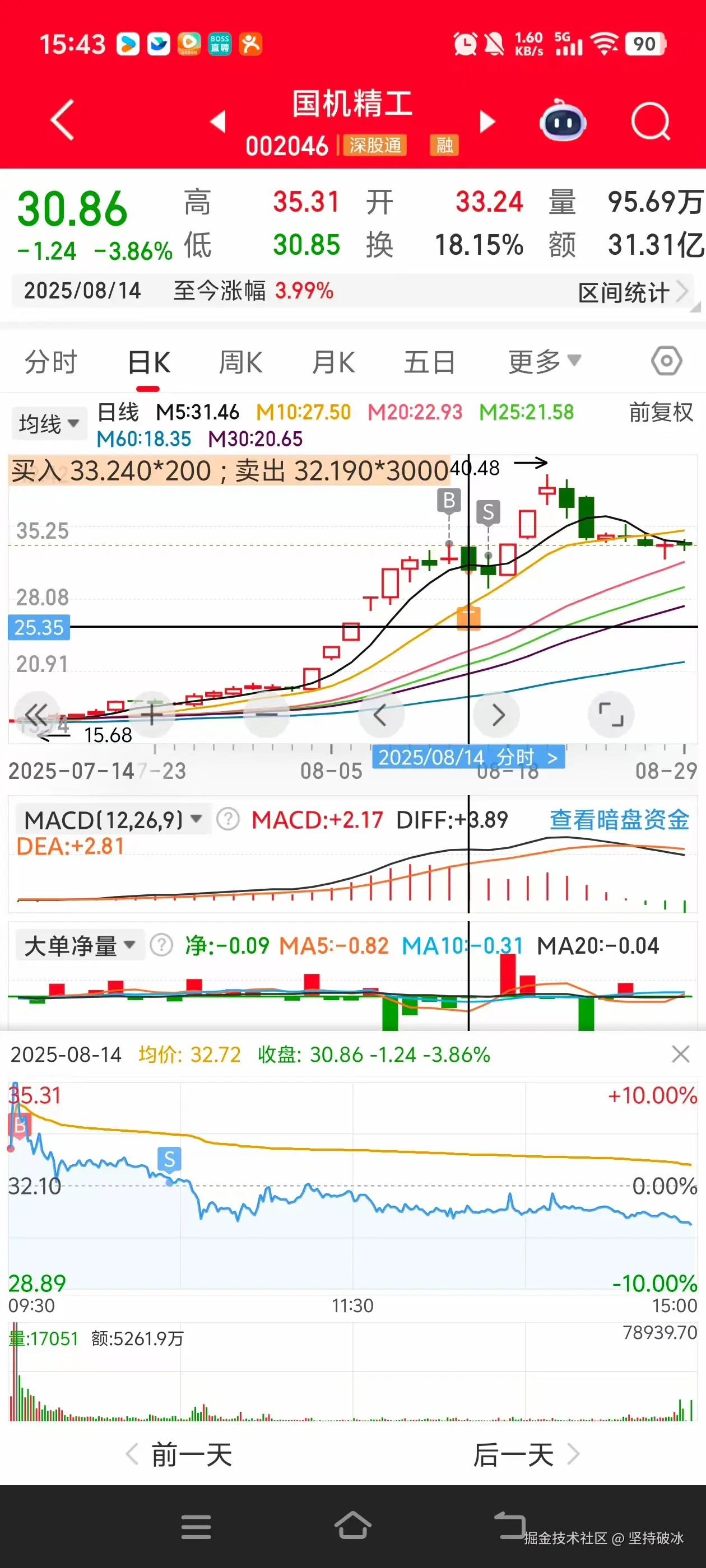Zoom out on K-line chart with minus icon
706x1568 pixels.
pyautogui.click(x=266, y=714)
